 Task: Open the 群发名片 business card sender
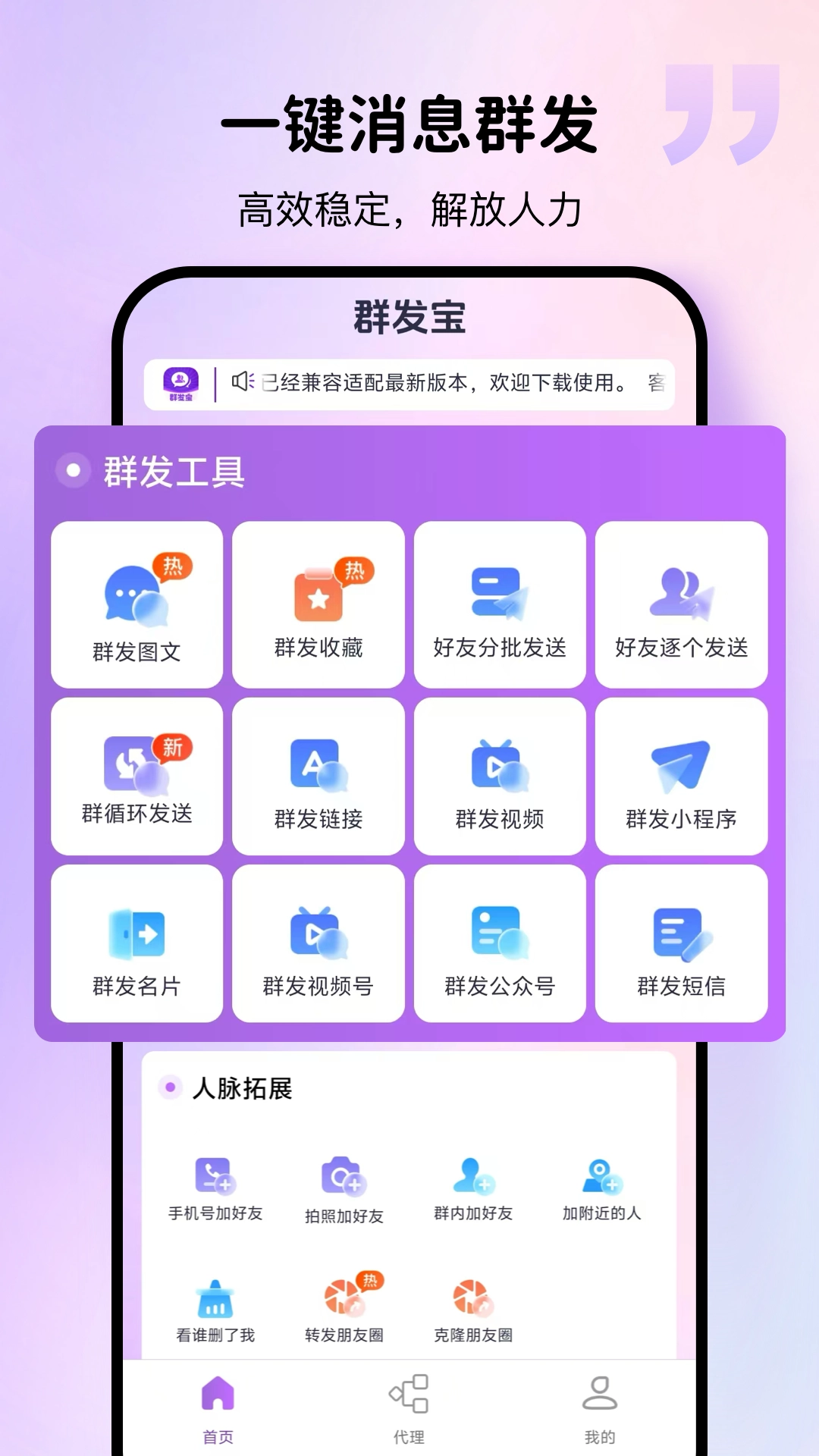(136, 944)
